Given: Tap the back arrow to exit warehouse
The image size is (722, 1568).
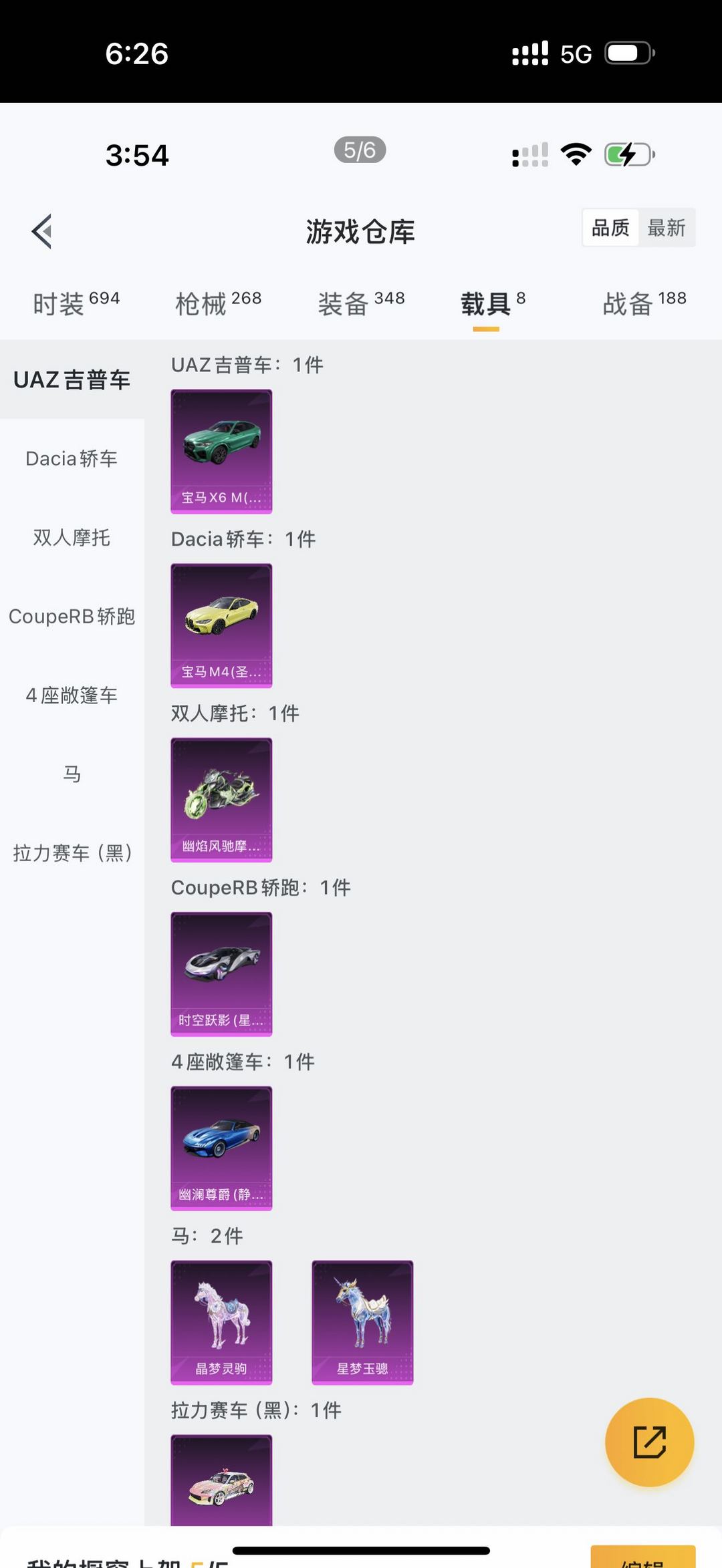Looking at the screenshot, I should [41, 230].
